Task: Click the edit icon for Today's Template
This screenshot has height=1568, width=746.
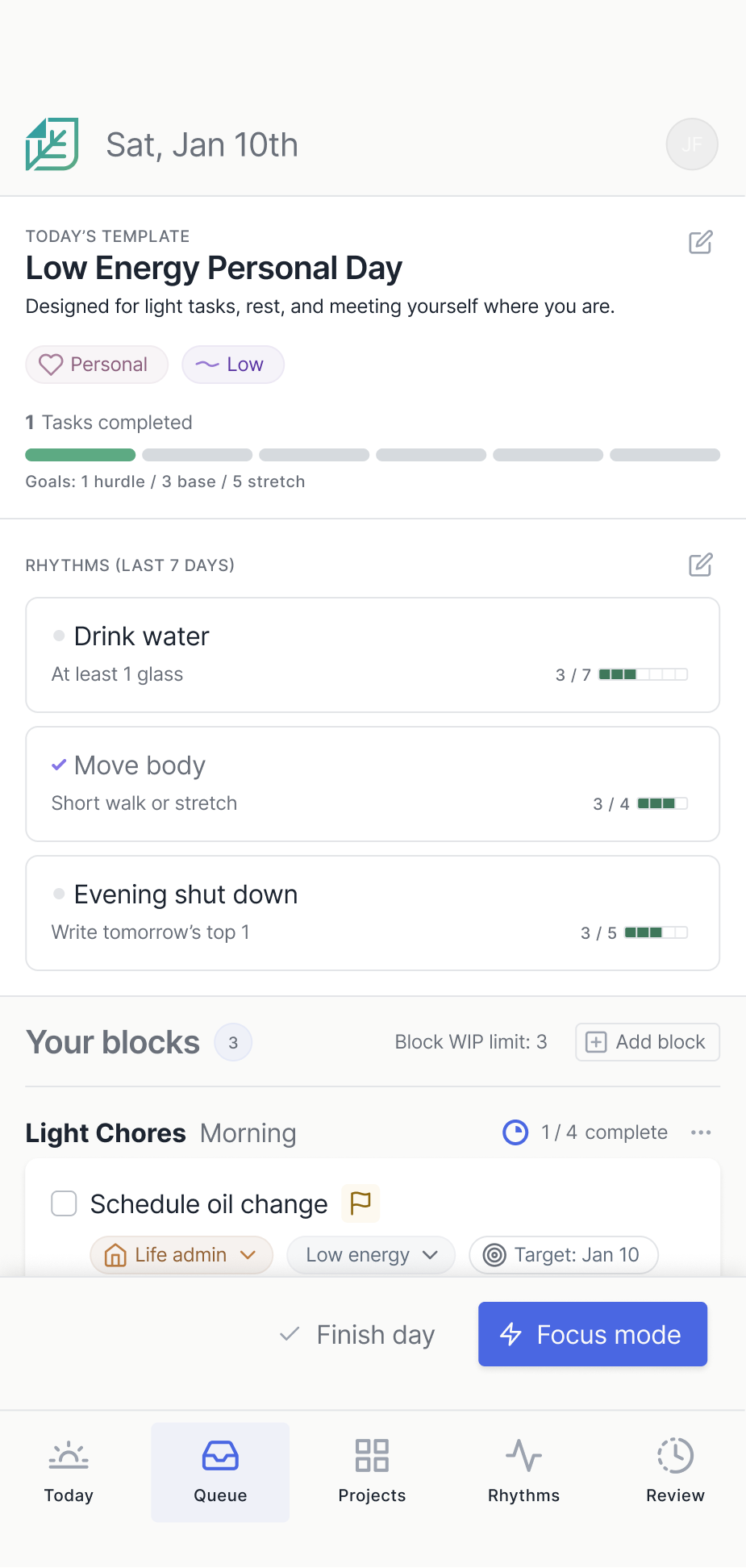Action: click(701, 242)
